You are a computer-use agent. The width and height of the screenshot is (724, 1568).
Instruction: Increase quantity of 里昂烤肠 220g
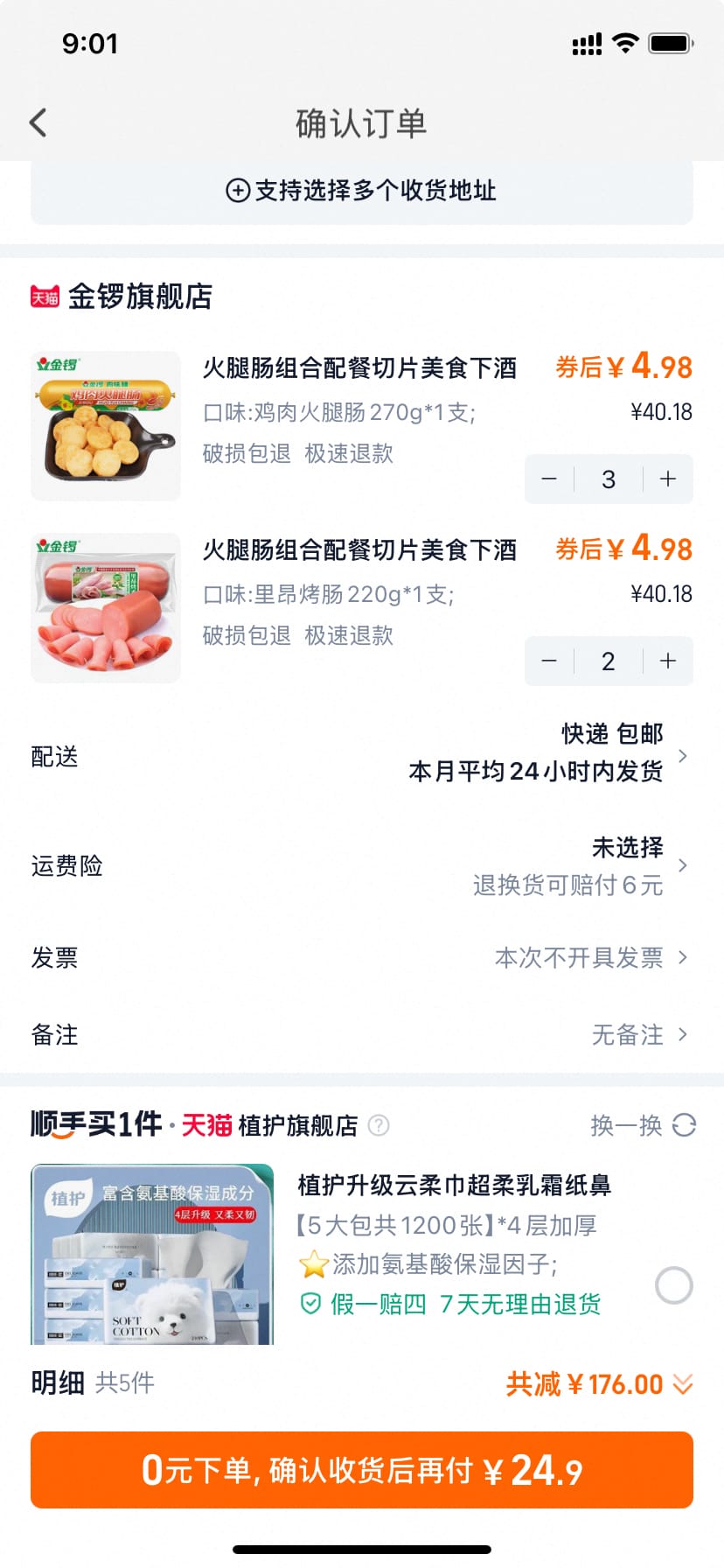(668, 661)
